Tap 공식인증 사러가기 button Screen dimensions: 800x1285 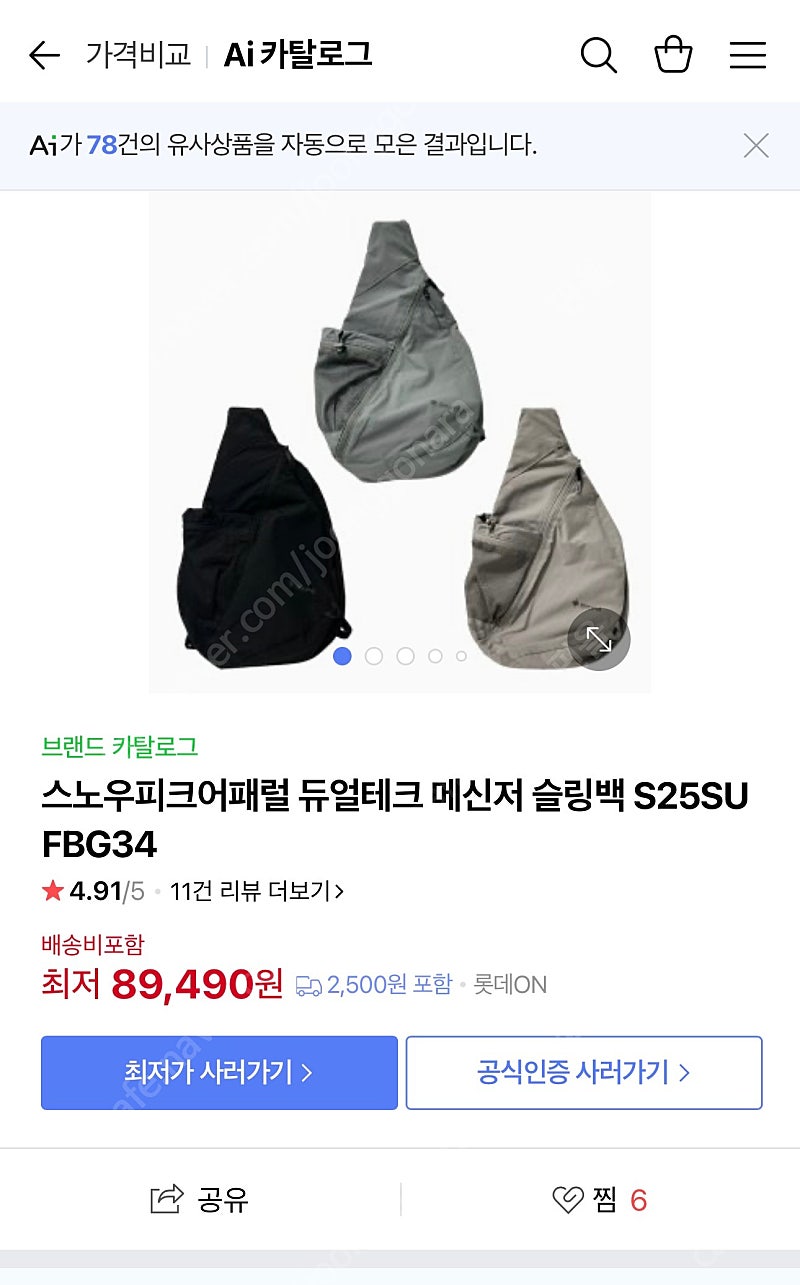(584, 1073)
